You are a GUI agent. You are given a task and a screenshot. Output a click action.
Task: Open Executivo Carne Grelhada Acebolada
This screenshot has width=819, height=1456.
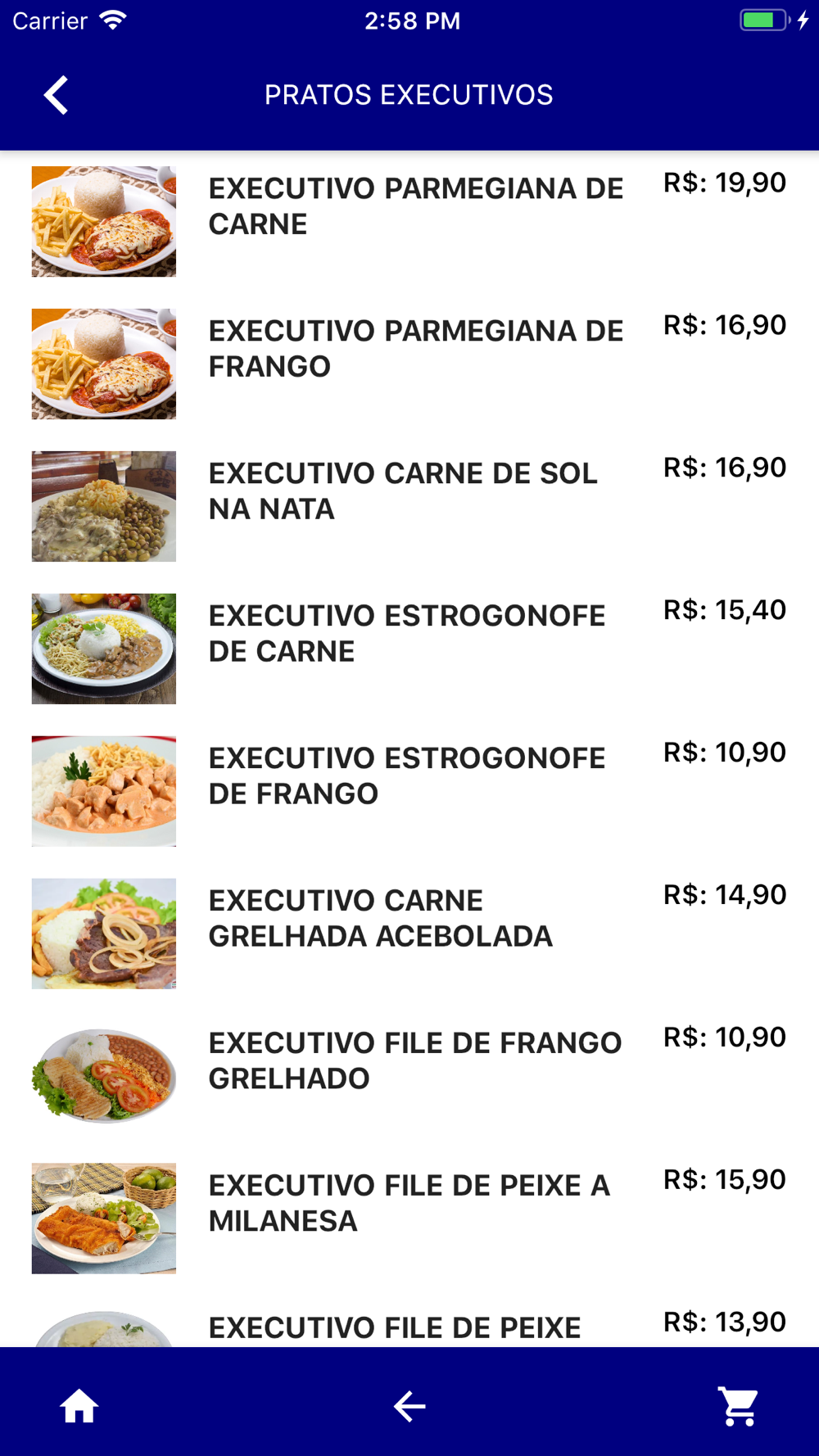pyautogui.click(x=380, y=919)
